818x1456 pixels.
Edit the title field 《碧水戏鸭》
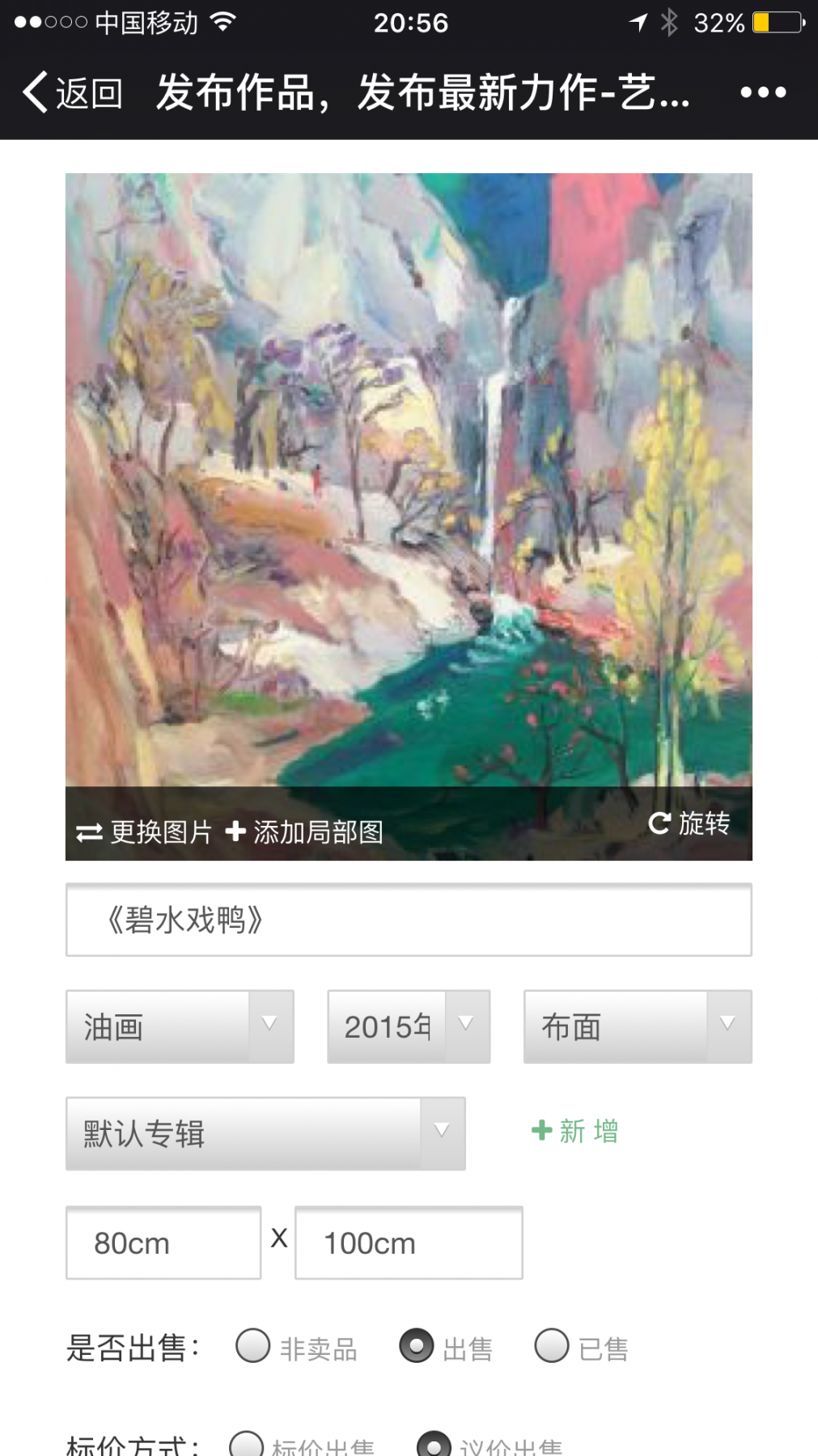[409, 920]
